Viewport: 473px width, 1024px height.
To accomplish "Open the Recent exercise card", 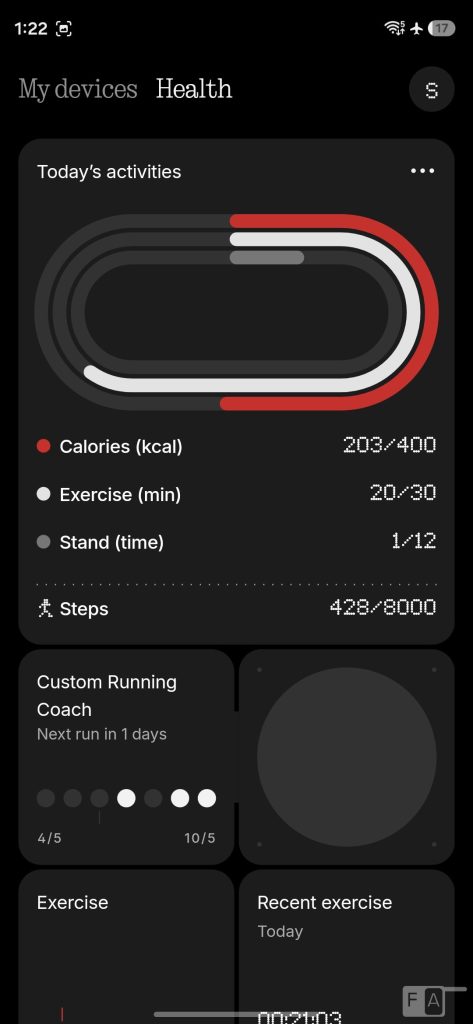I will tap(346, 947).
